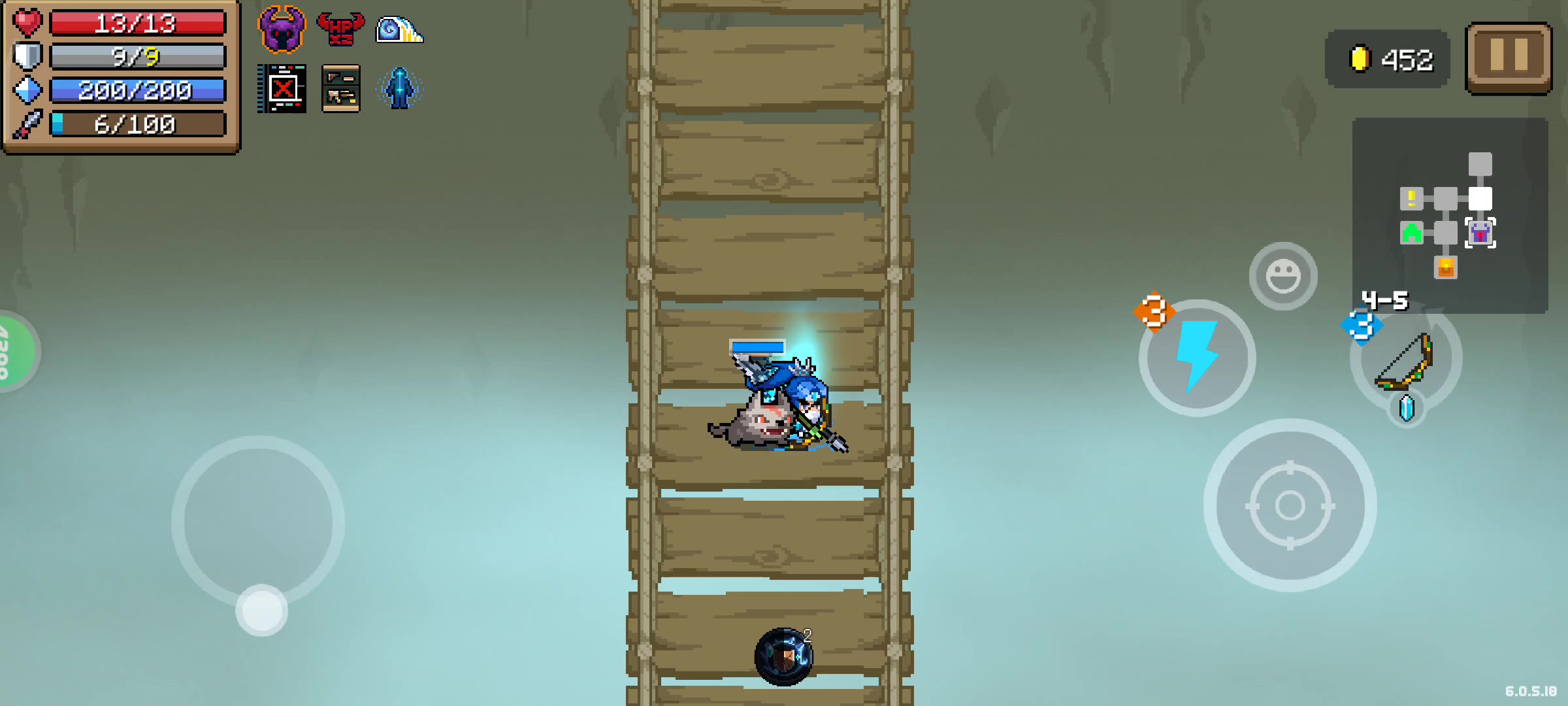This screenshot has height=706, width=1568.
Task: Expand the dungeon minimap
Action: tap(1449, 214)
